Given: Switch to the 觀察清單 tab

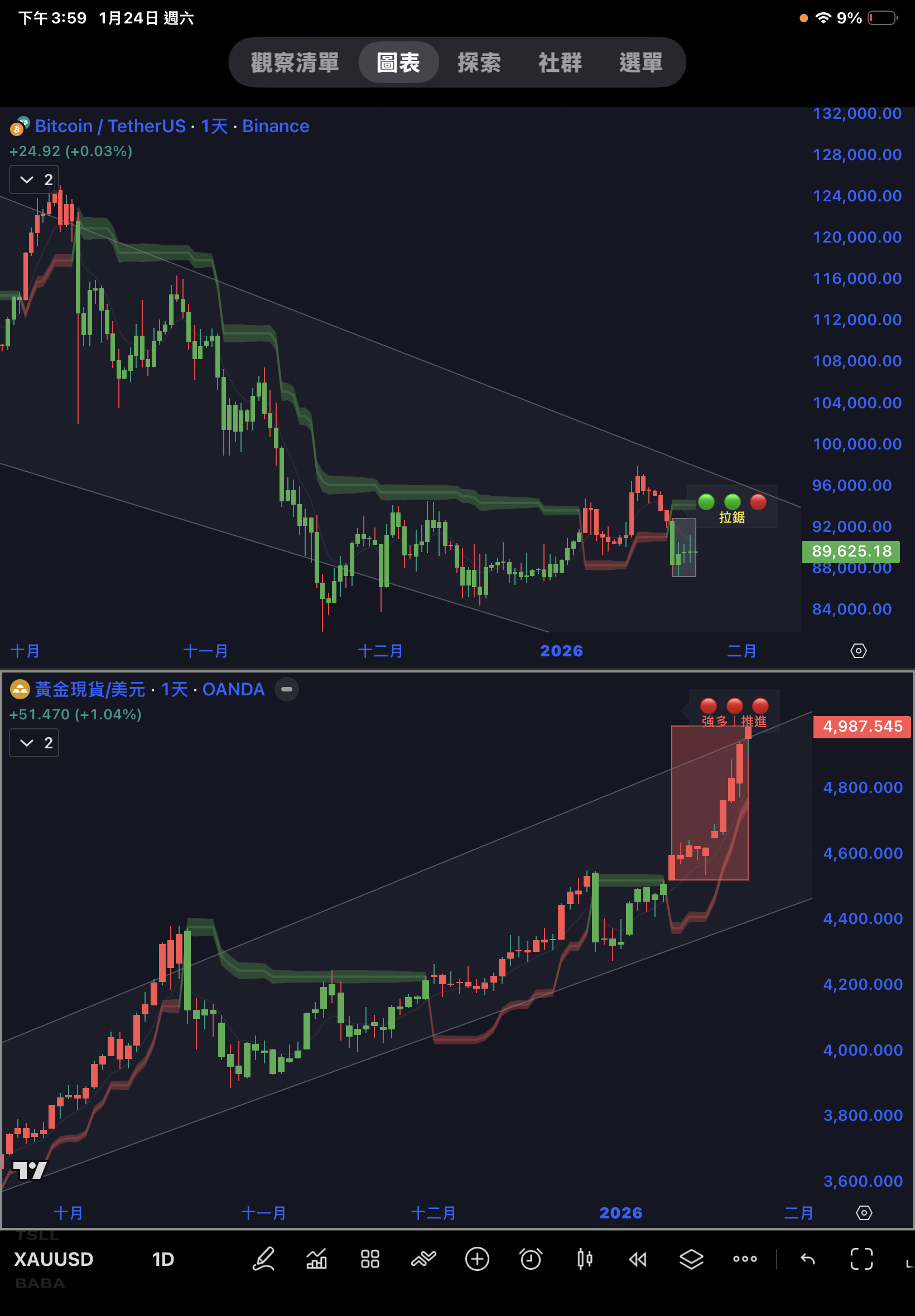Looking at the screenshot, I should click(295, 62).
